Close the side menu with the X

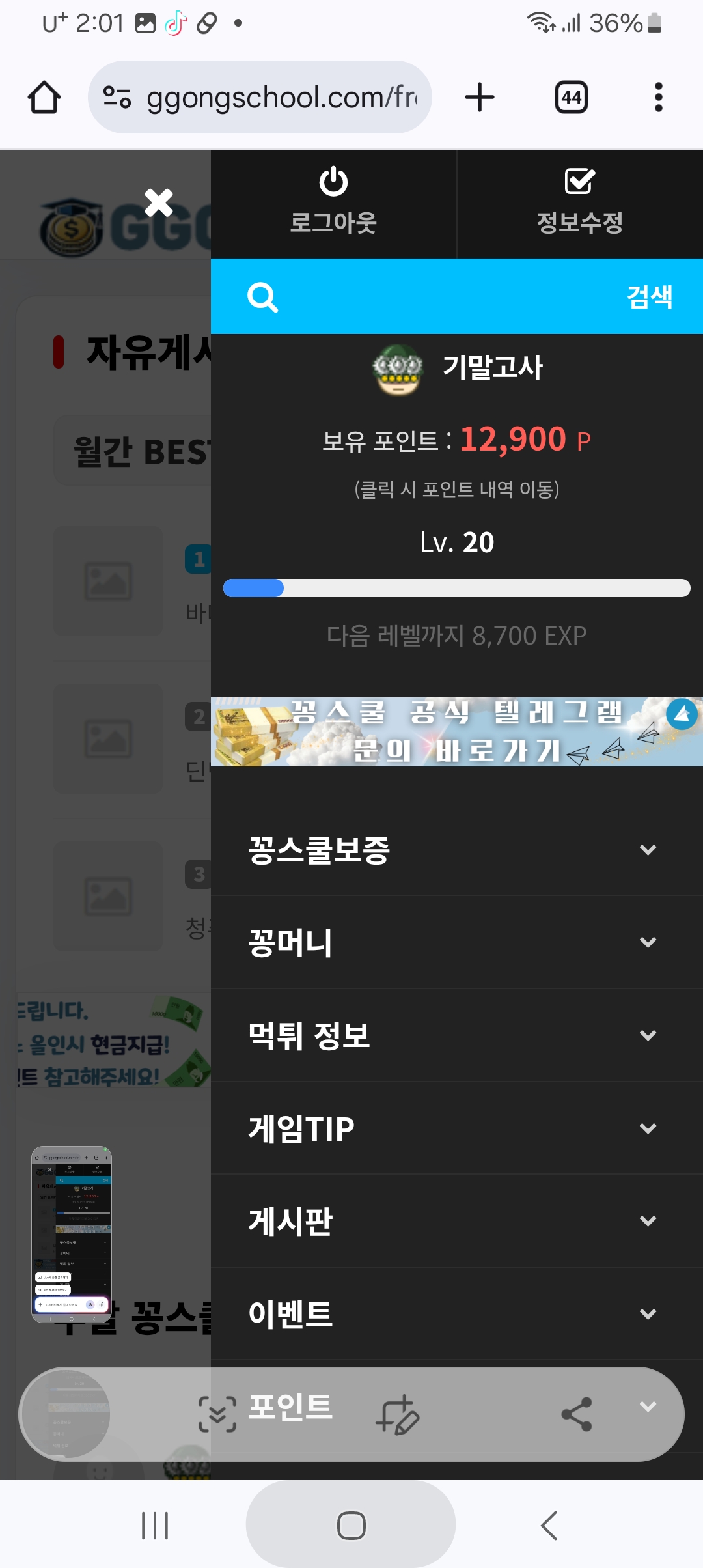159,203
